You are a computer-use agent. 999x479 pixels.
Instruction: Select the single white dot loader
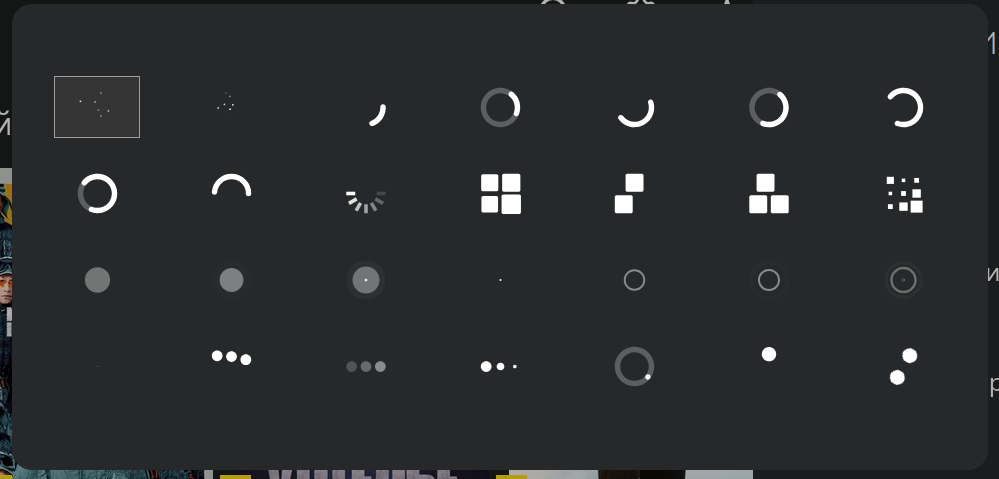tap(769, 354)
